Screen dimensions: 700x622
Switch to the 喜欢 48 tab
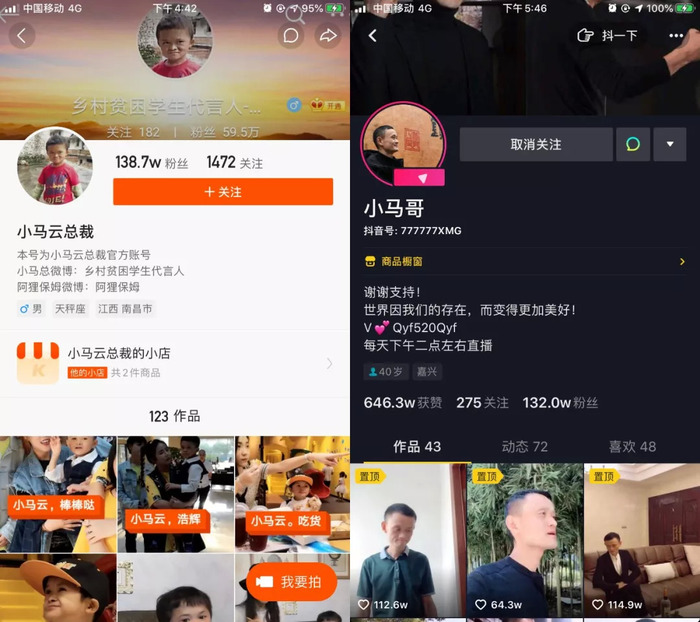coord(632,446)
